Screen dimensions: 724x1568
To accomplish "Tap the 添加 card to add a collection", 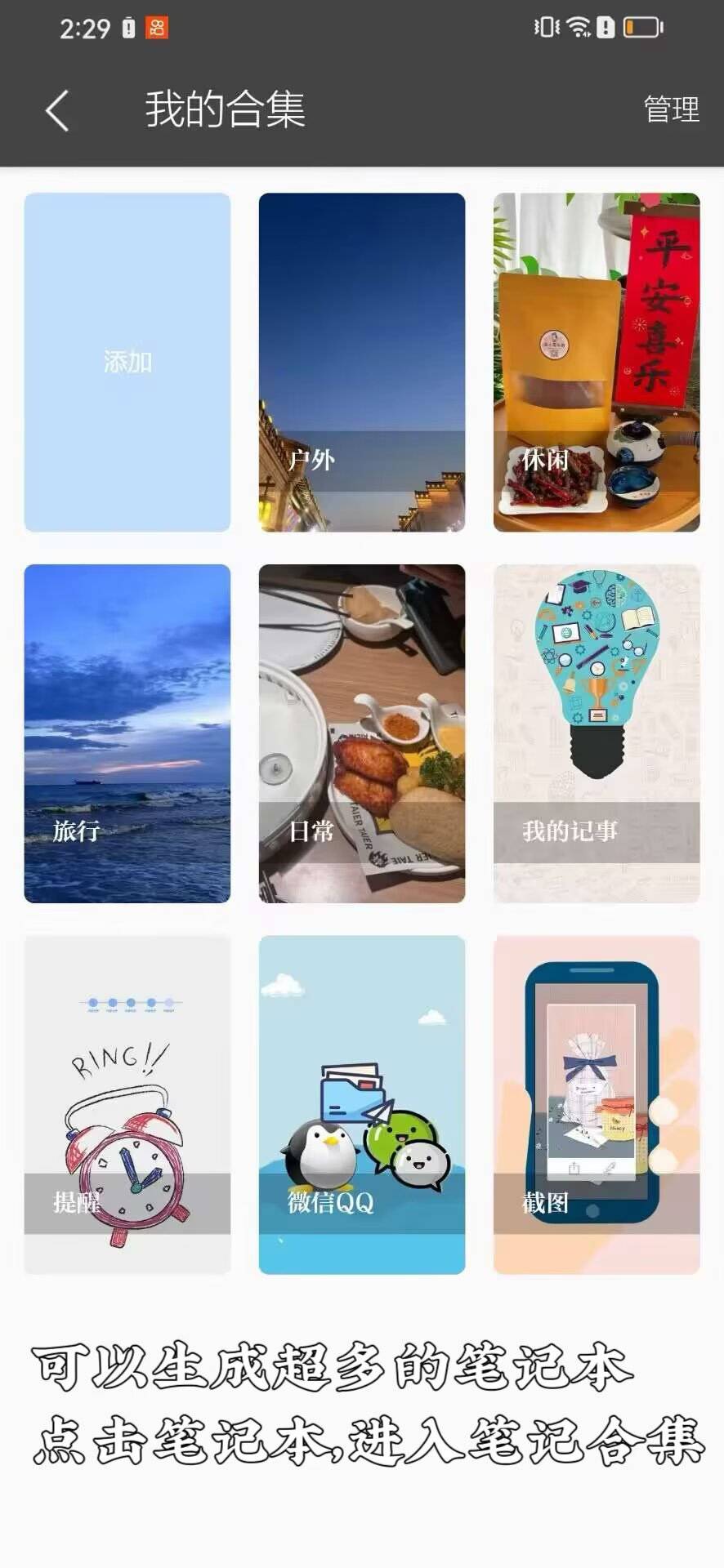I will click(127, 362).
